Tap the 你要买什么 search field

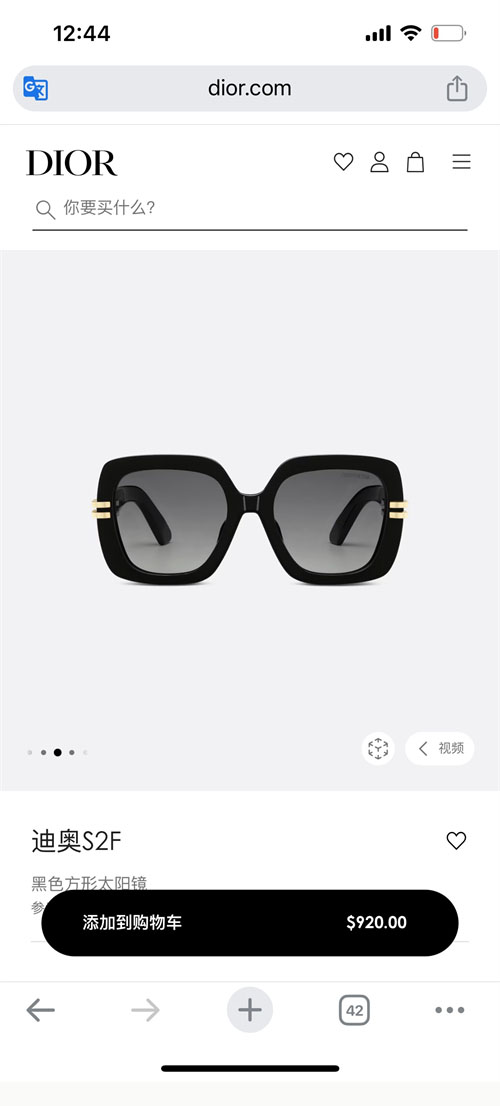pos(250,209)
